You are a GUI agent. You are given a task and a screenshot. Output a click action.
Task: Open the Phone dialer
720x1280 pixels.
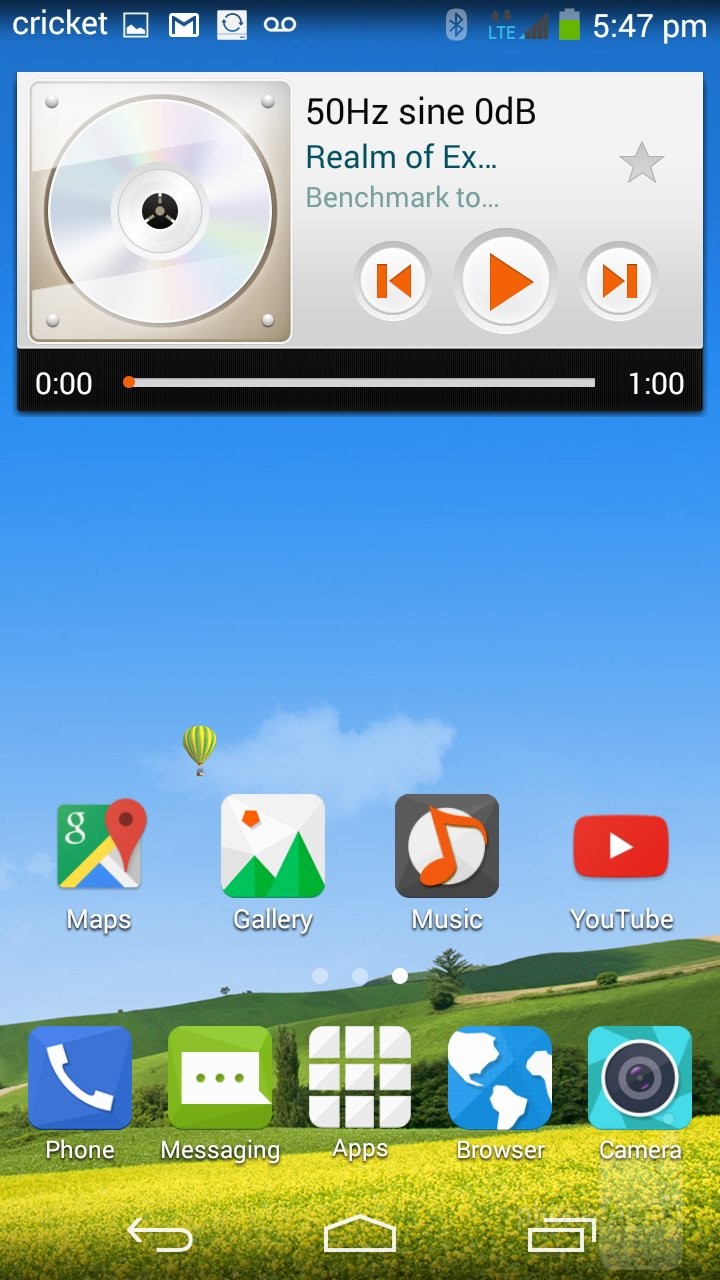pyautogui.click(x=80, y=1078)
